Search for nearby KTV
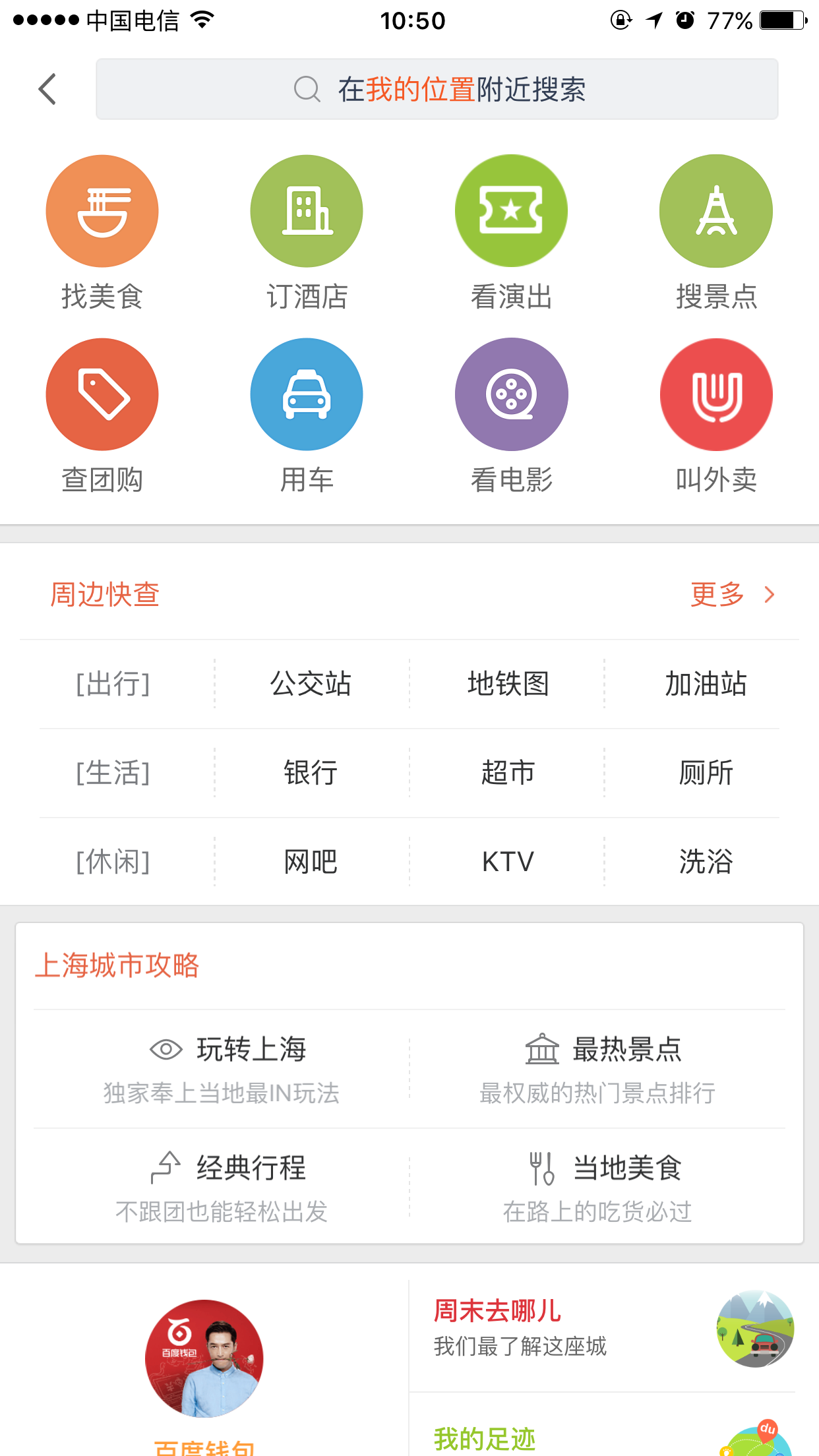 [x=508, y=861]
